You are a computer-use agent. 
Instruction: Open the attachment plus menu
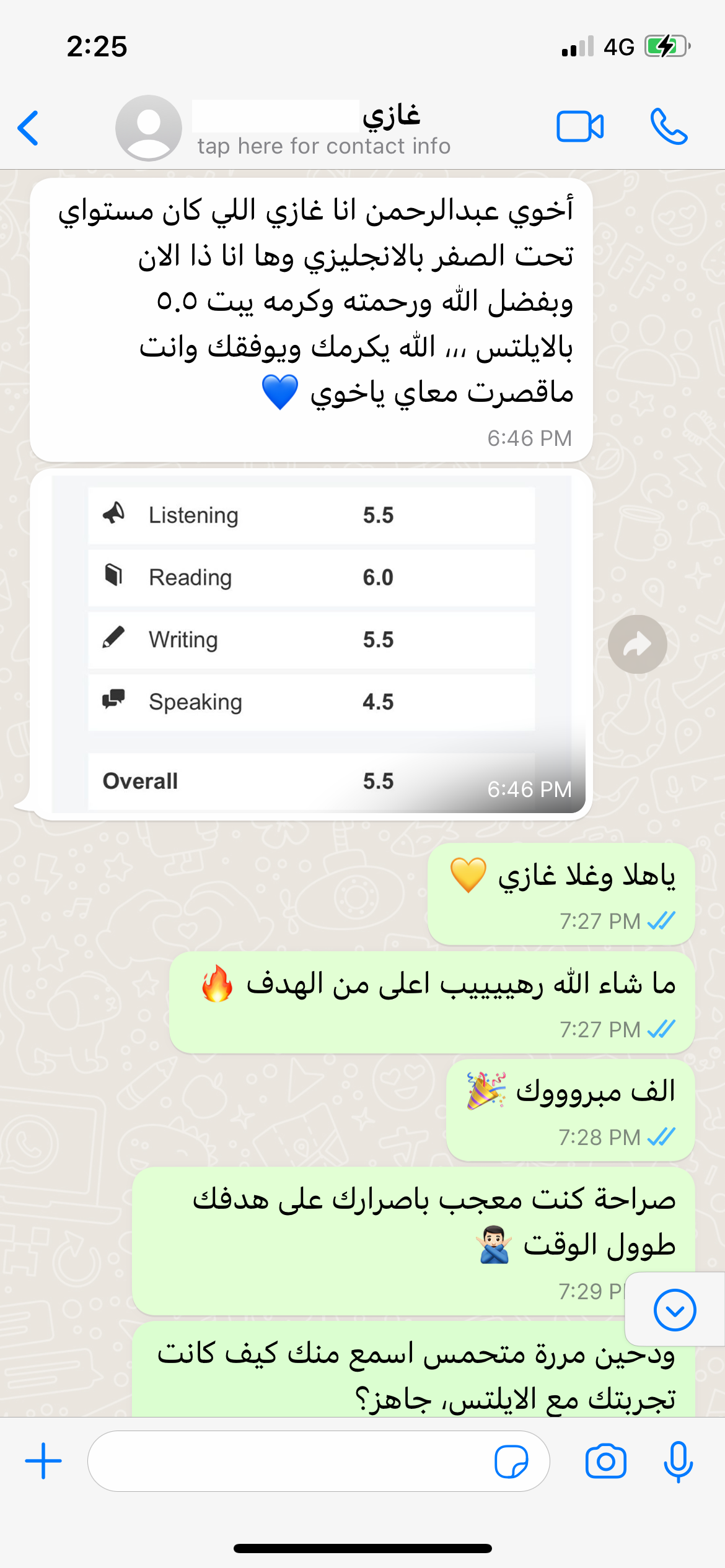(x=43, y=1461)
